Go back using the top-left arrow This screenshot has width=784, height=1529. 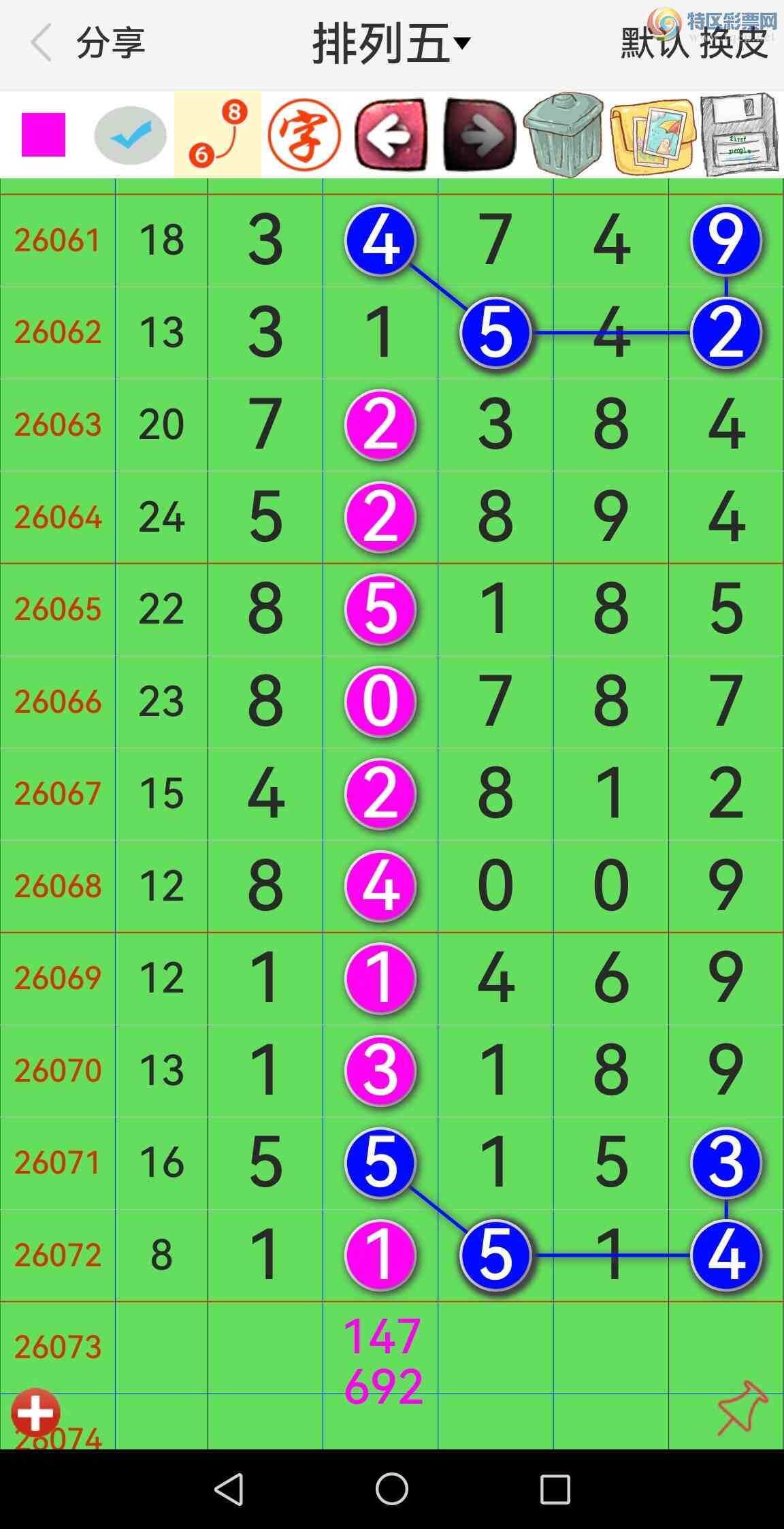[x=42, y=42]
